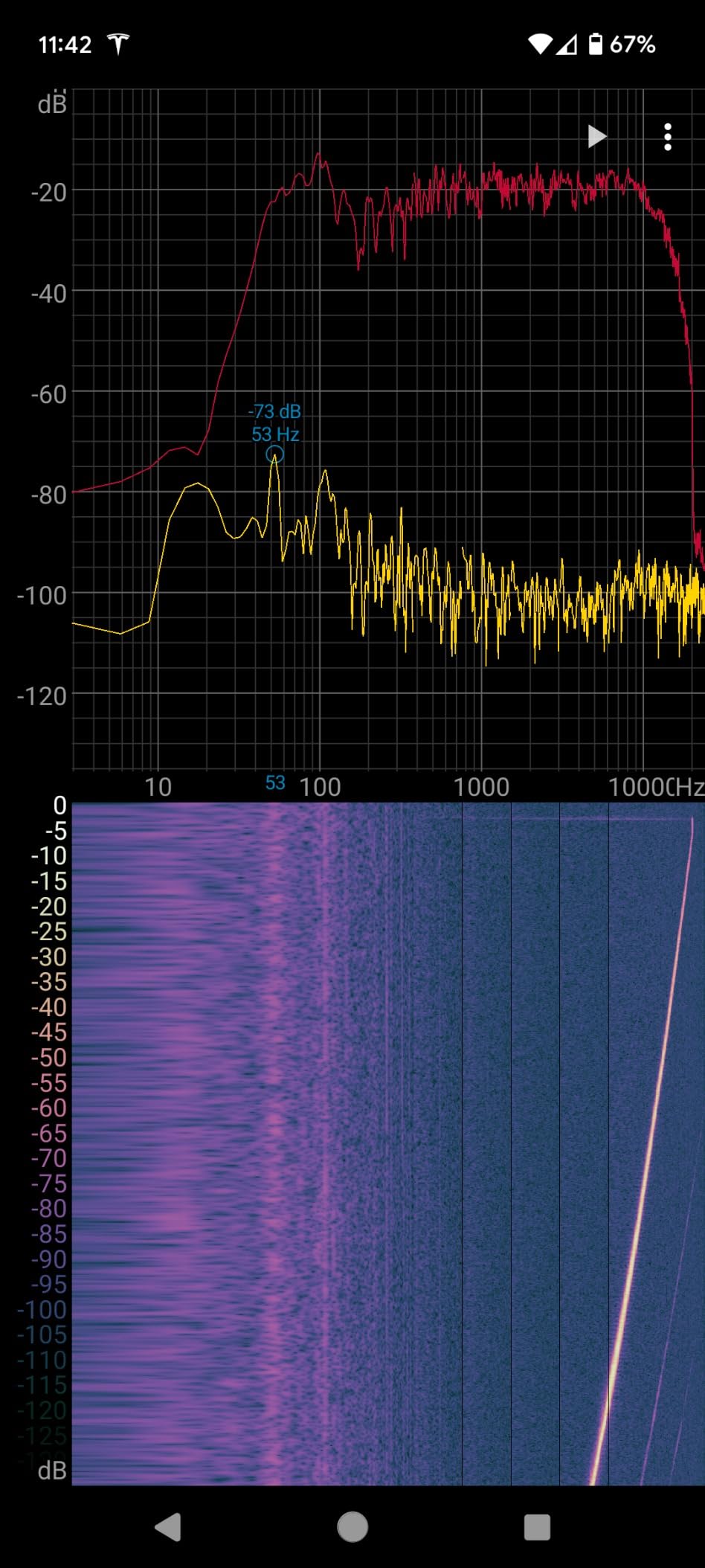Go back using the system back button
This screenshot has width=705, height=1568.
169,1527
